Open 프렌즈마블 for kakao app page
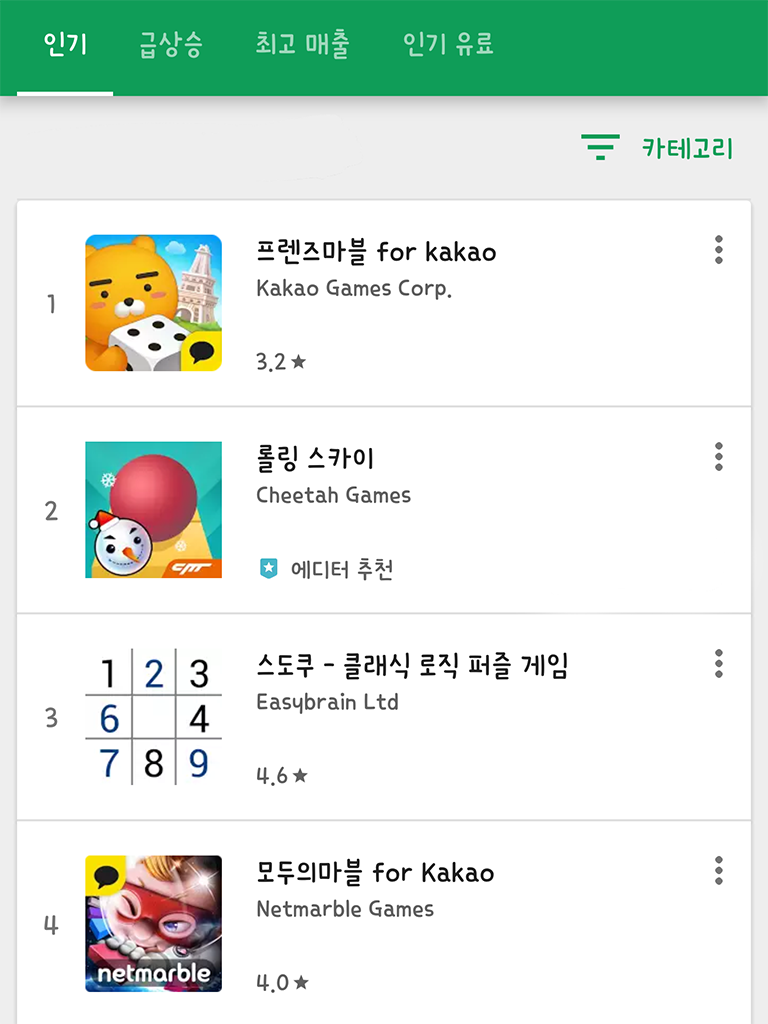The height and width of the screenshot is (1024, 768). coord(376,252)
